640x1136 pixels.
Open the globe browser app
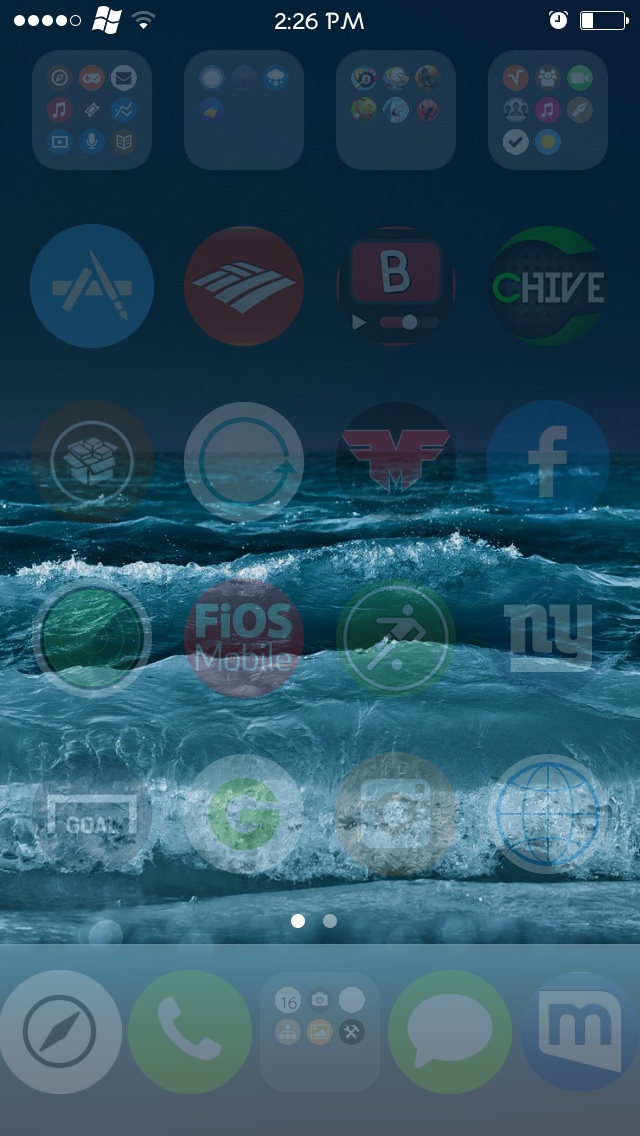tap(549, 814)
